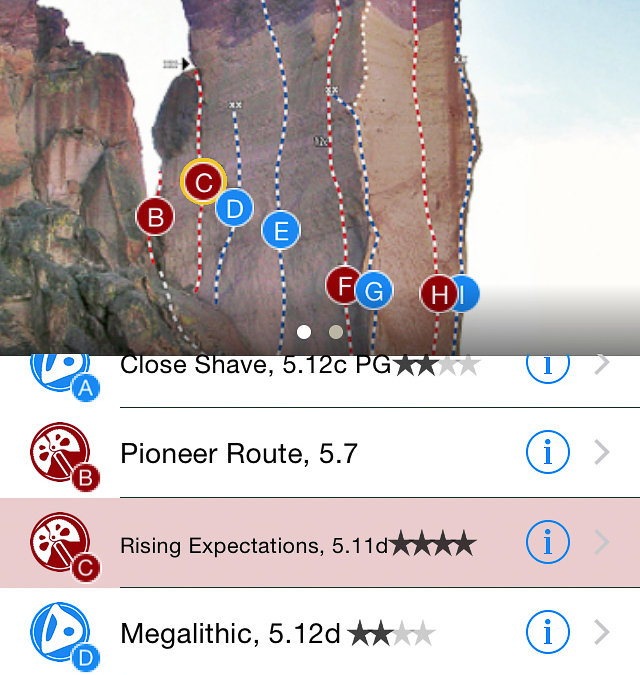The height and width of the screenshot is (675, 640).
Task: Show info for Close Shave
Action: click(547, 366)
